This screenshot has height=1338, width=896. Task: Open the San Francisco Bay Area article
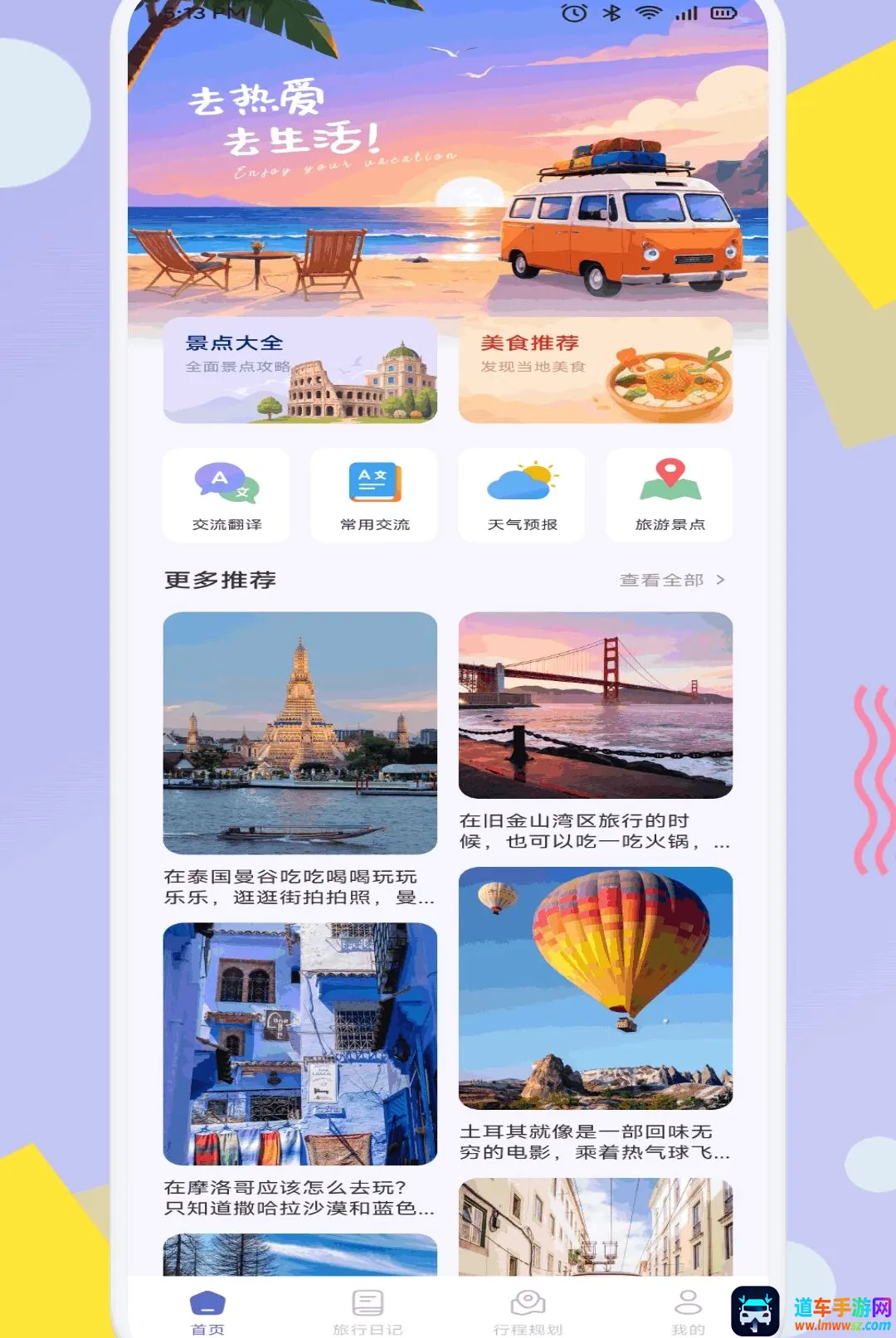click(x=596, y=732)
